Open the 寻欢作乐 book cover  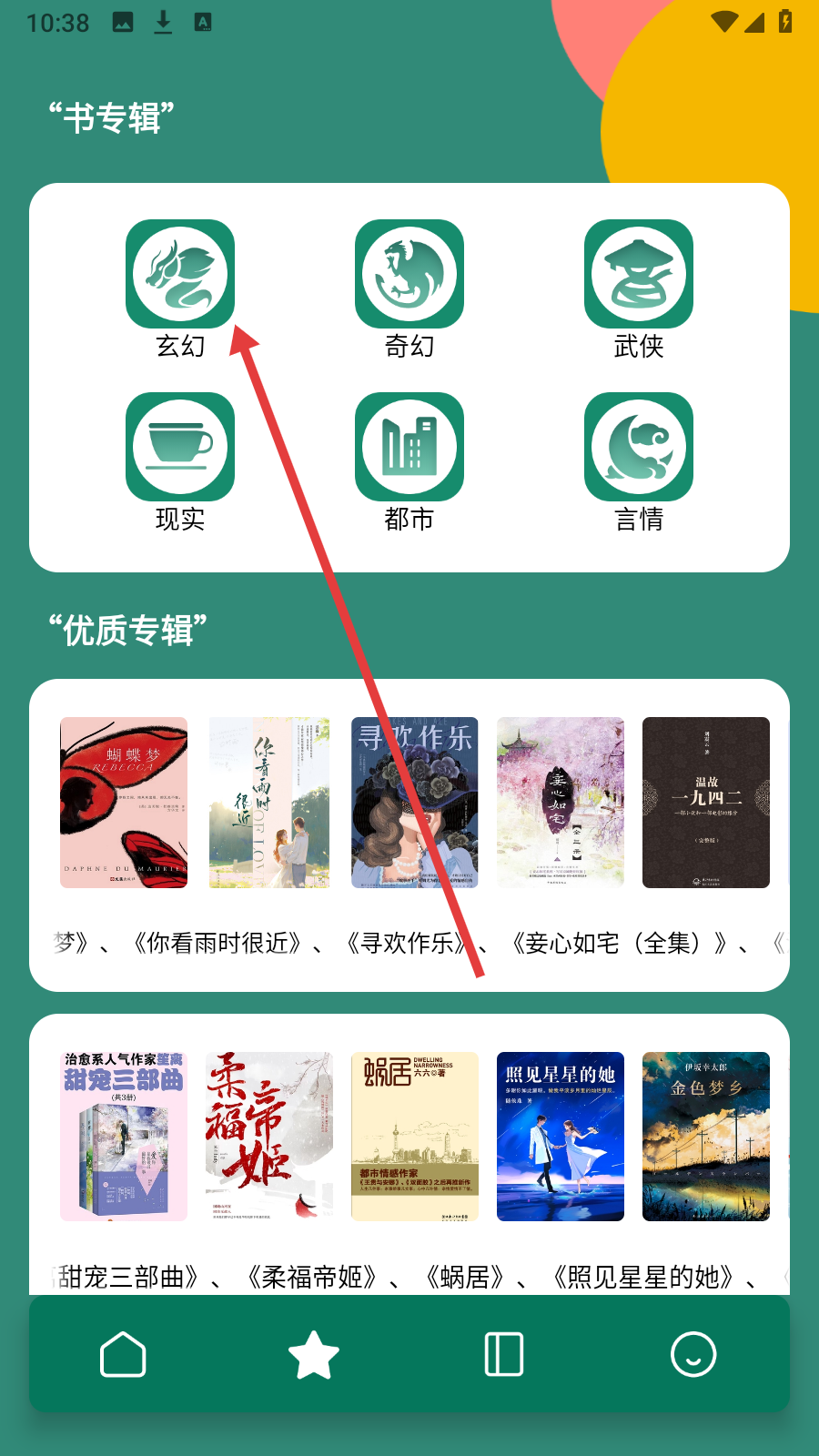(x=415, y=803)
